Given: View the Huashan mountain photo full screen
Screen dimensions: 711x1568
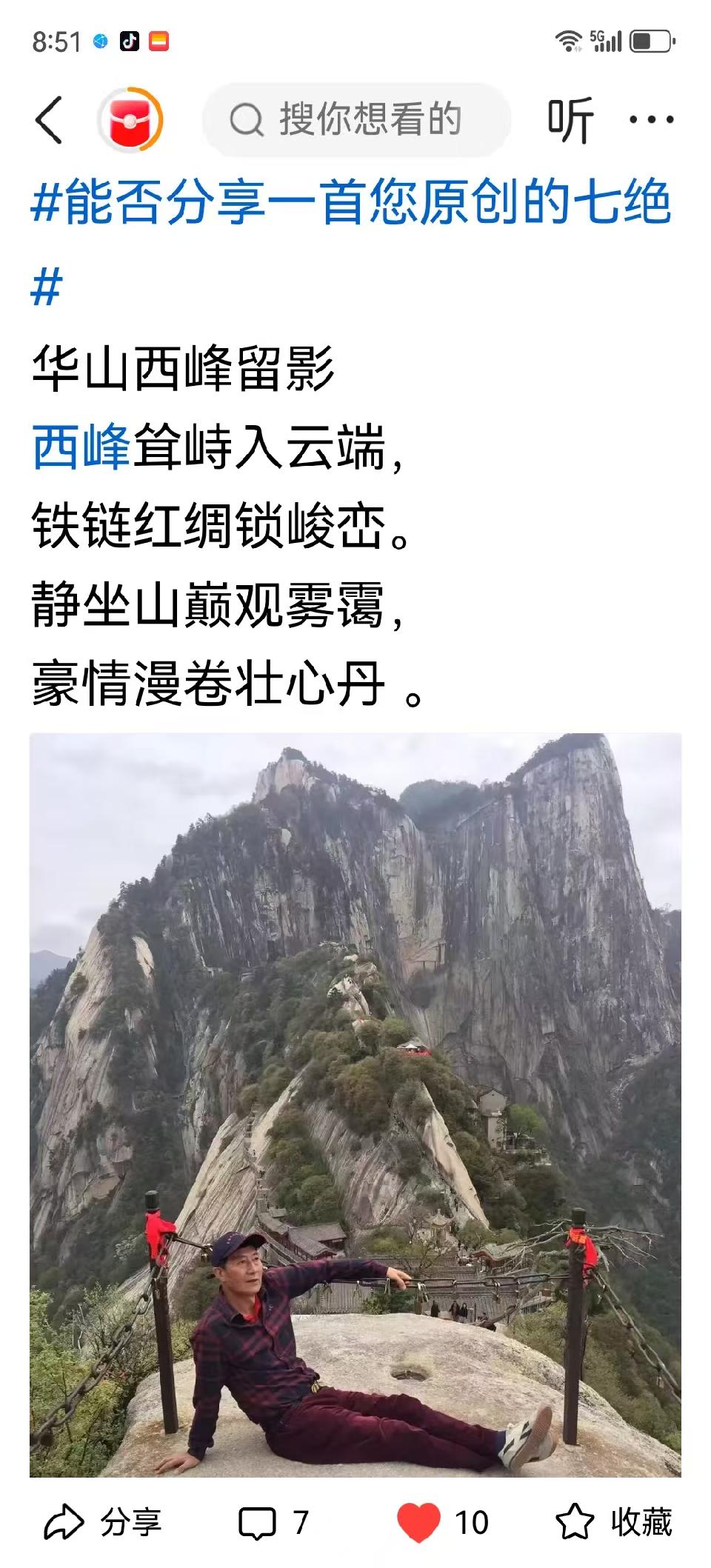Looking at the screenshot, I should [355, 1104].
